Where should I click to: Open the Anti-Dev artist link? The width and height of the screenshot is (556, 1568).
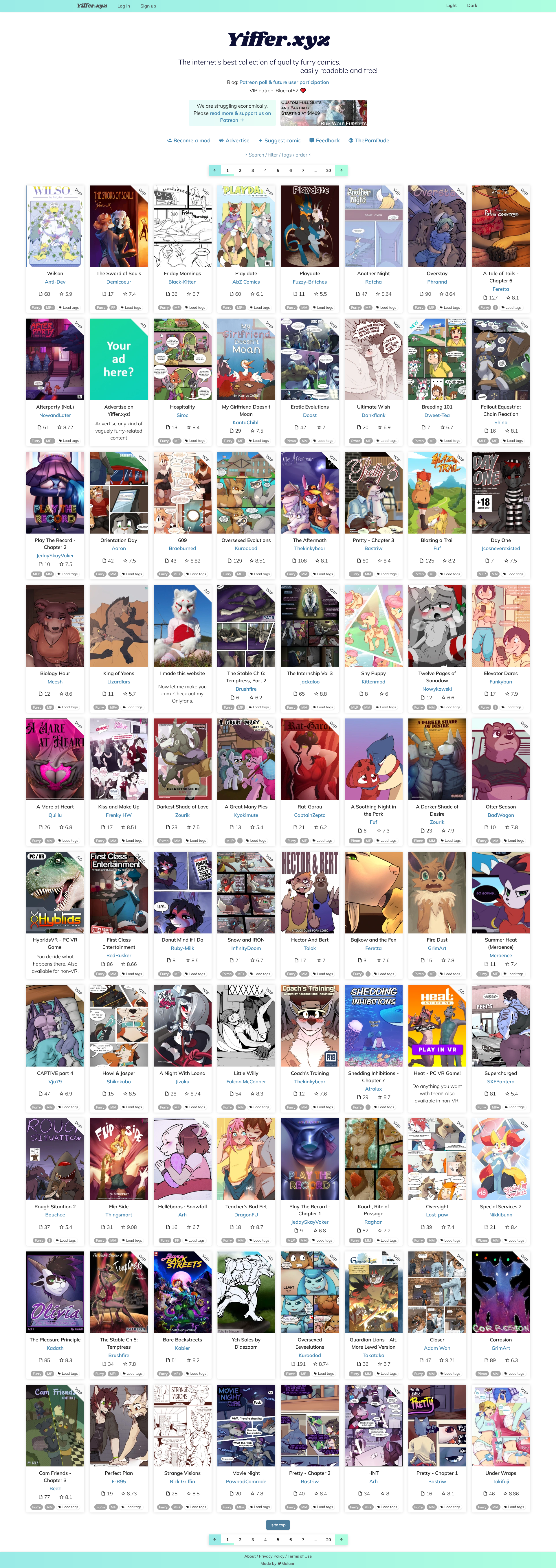click(55, 282)
